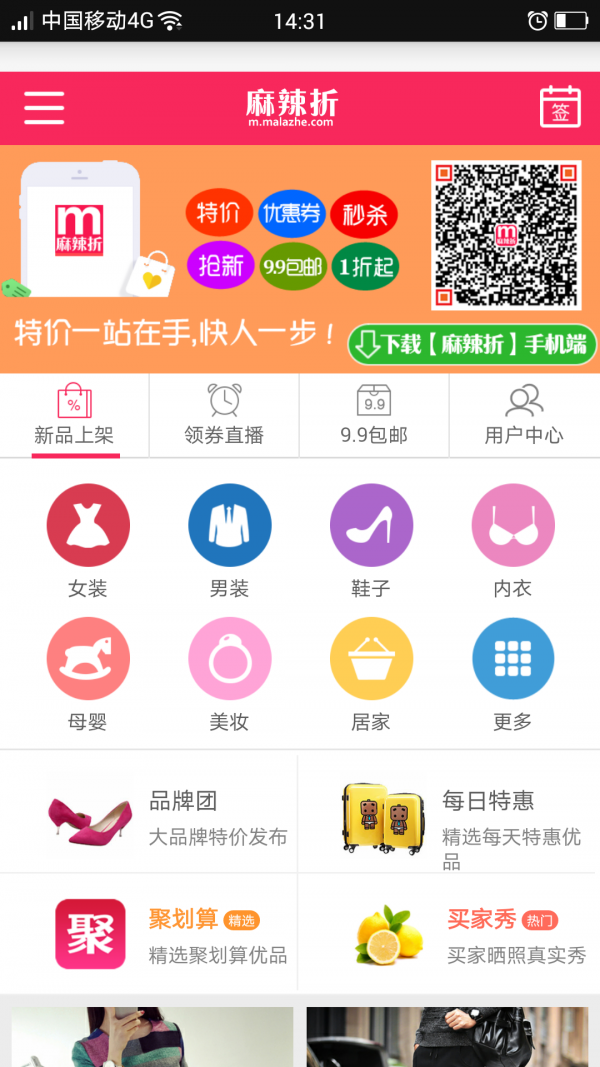Open the 品牌团 brand deals card

[150, 815]
